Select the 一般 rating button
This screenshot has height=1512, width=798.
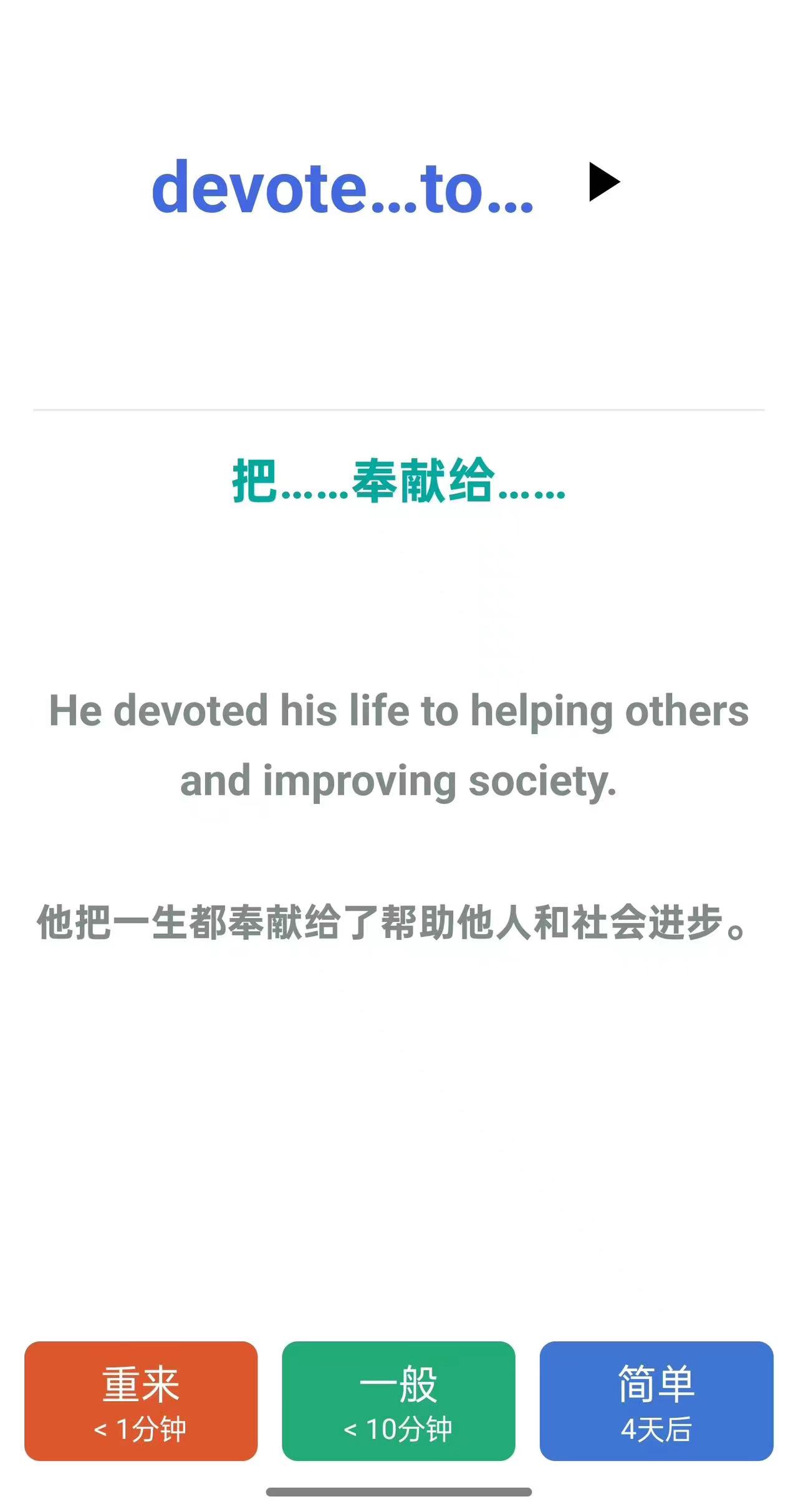pyautogui.click(x=398, y=1400)
